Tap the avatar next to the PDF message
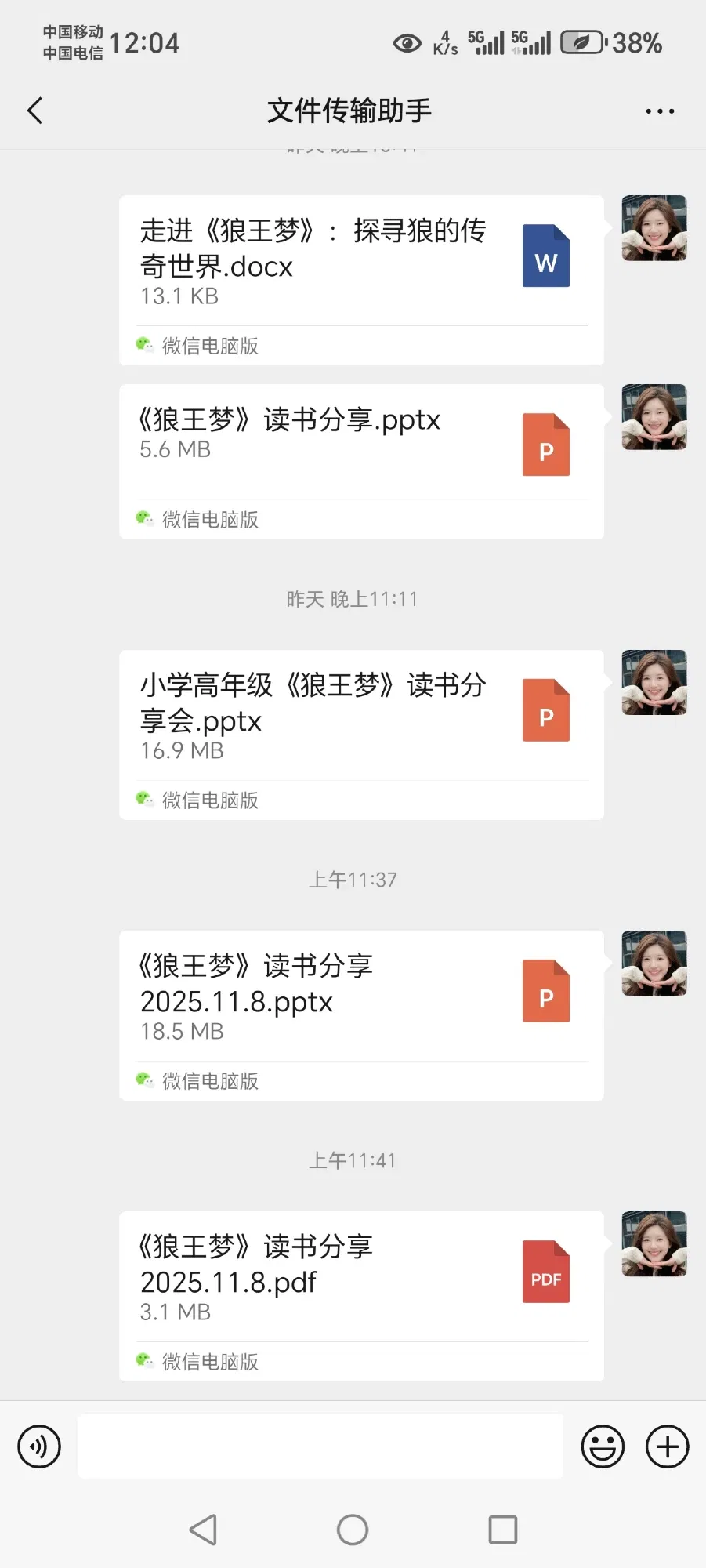 coord(654,1245)
